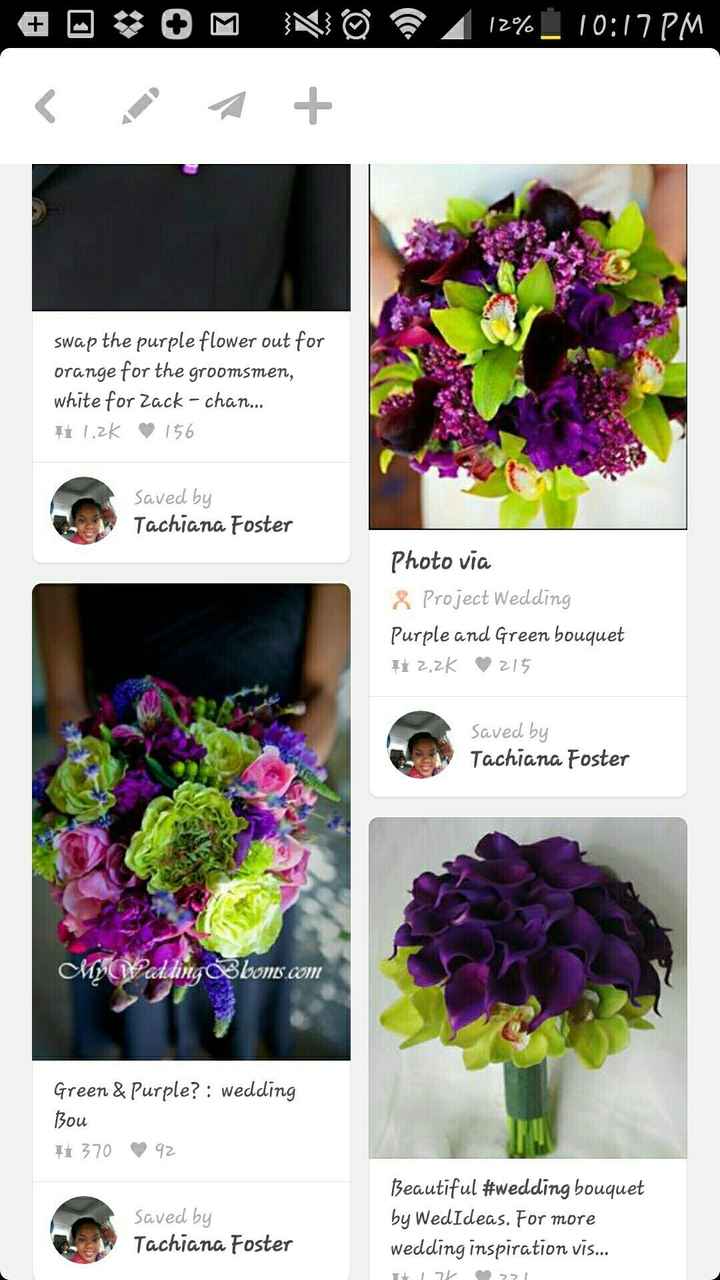Add a new pin with the plus icon

tap(313, 106)
